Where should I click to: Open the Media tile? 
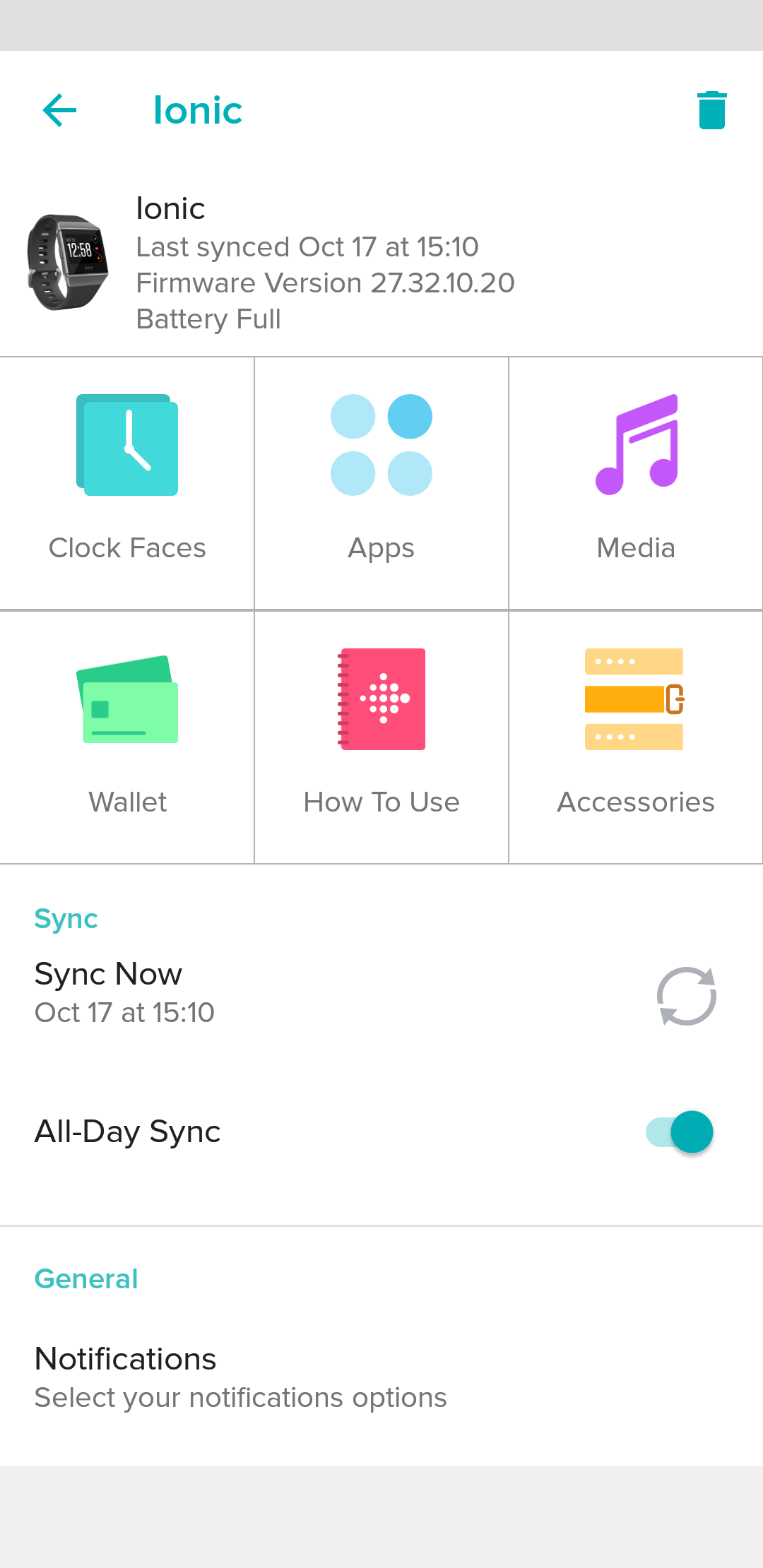(x=636, y=483)
